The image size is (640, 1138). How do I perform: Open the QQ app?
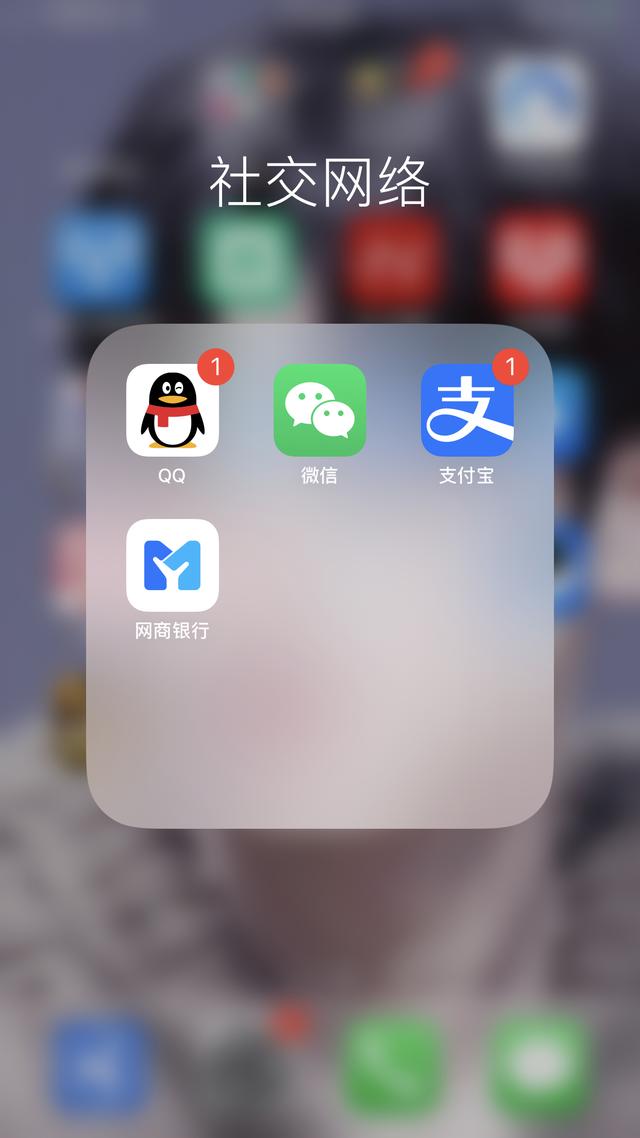(x=172, y=410)
